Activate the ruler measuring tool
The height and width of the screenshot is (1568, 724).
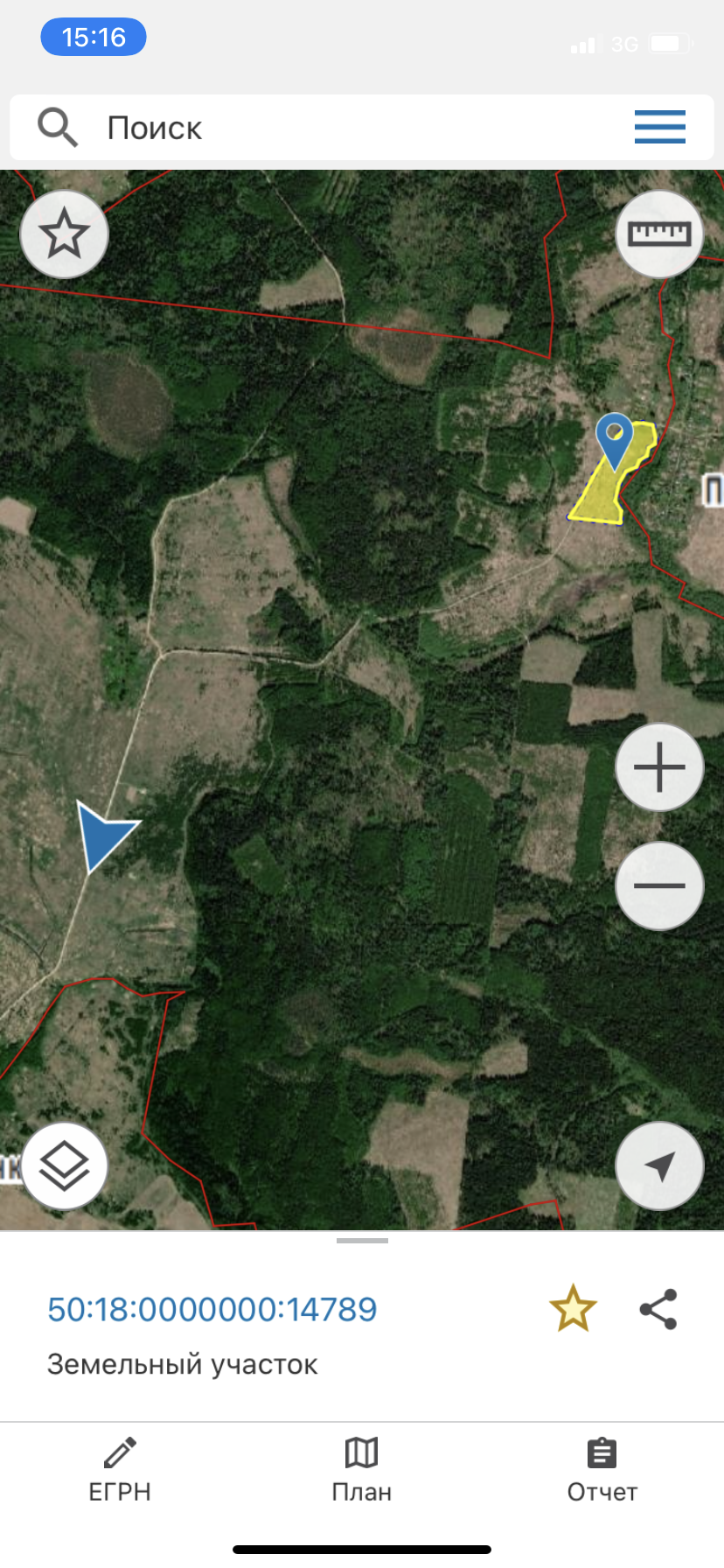pyautogui.click(x=659, y=234)
